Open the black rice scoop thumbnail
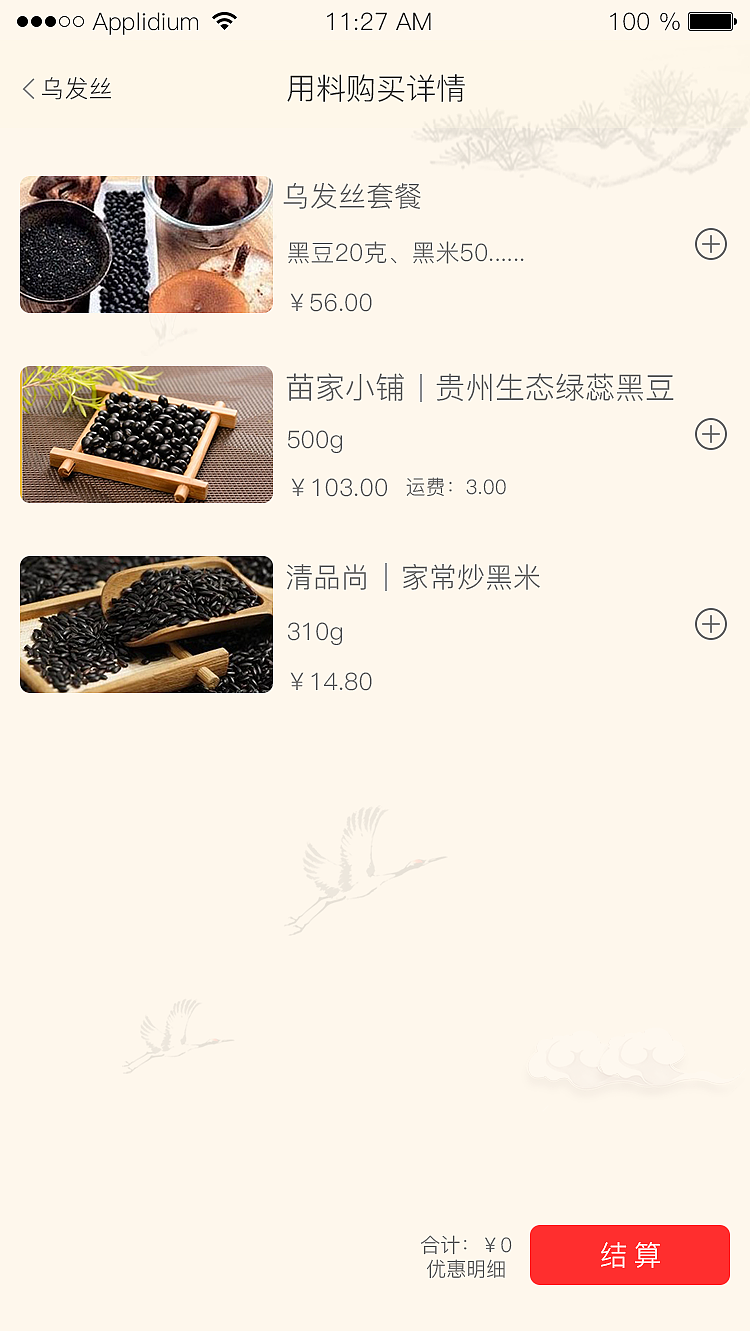 tap(146, 624)
